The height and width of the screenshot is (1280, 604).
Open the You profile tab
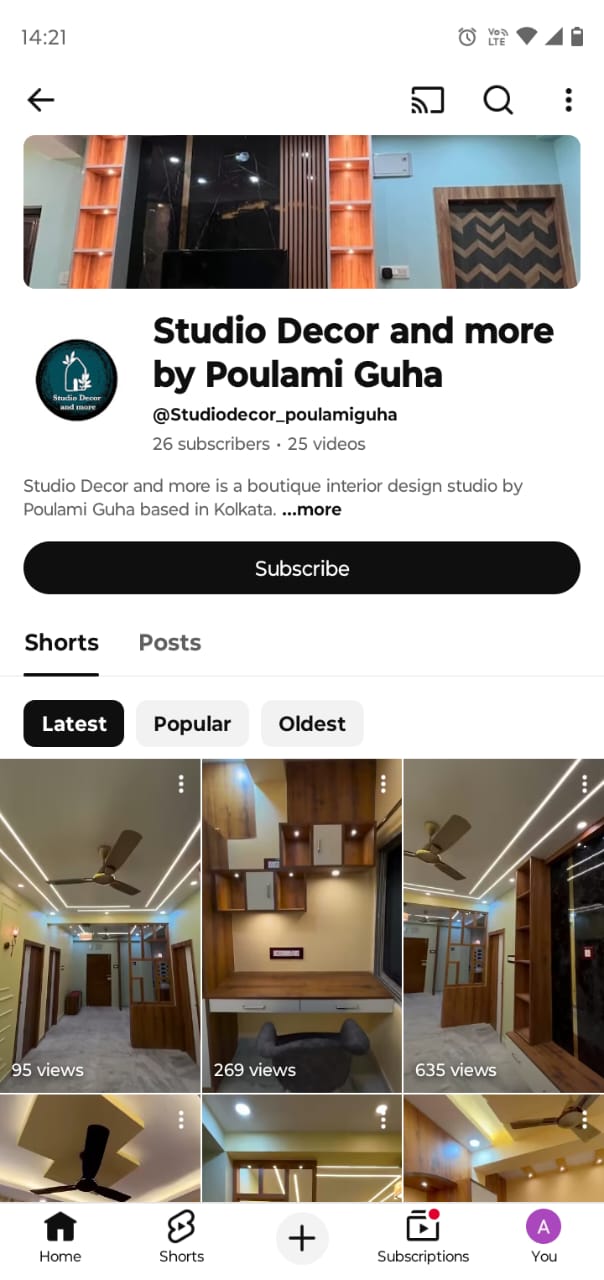543,1238
